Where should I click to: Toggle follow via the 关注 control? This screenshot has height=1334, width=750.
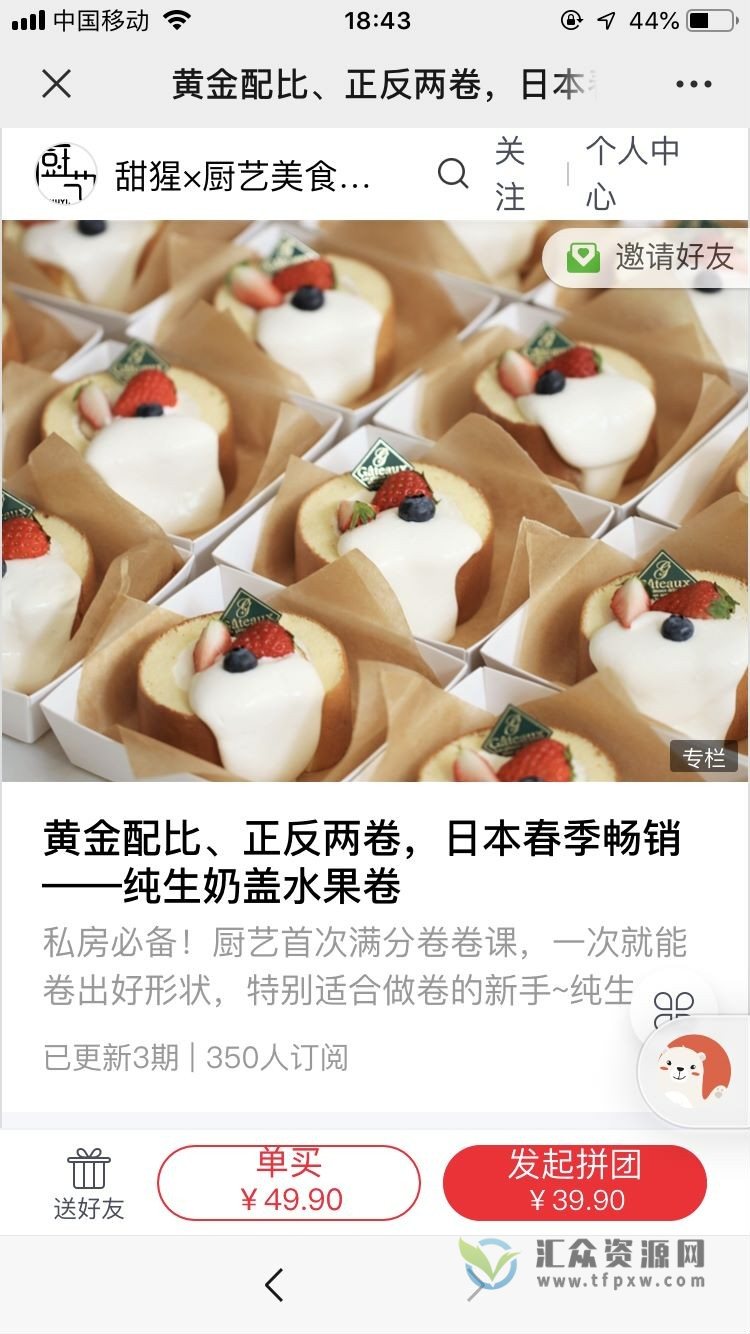tap(510, 172)
